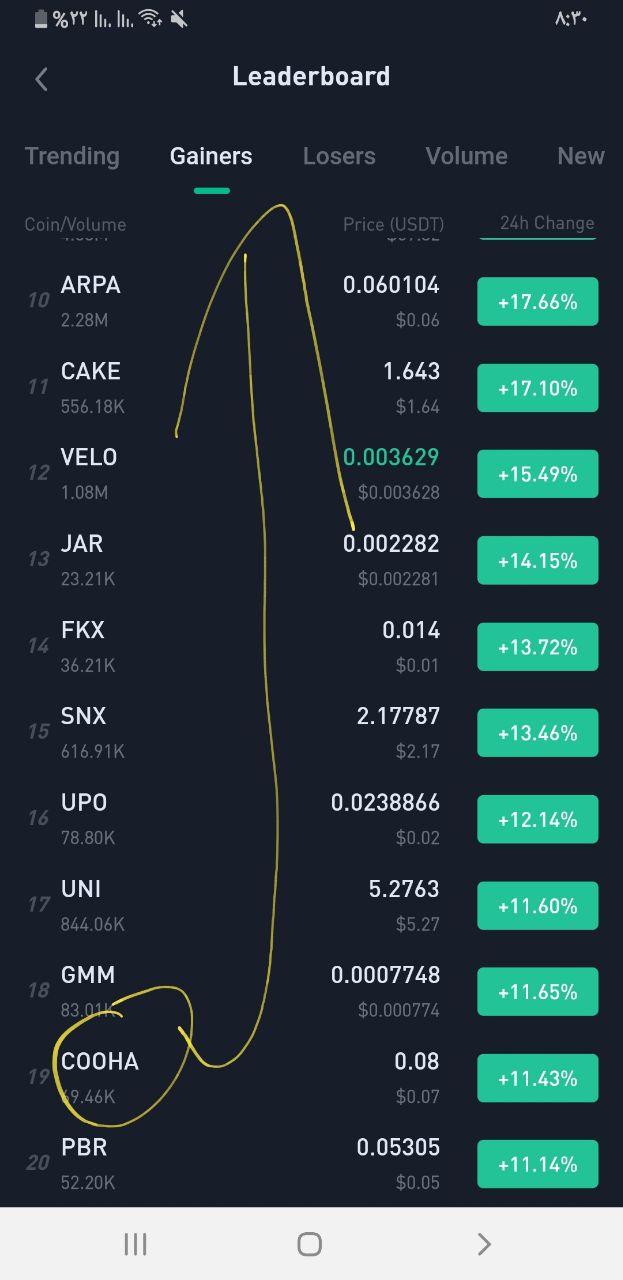Open the ARPA coin row
The image size is (623, 1280).
click(x=311, y=302)
